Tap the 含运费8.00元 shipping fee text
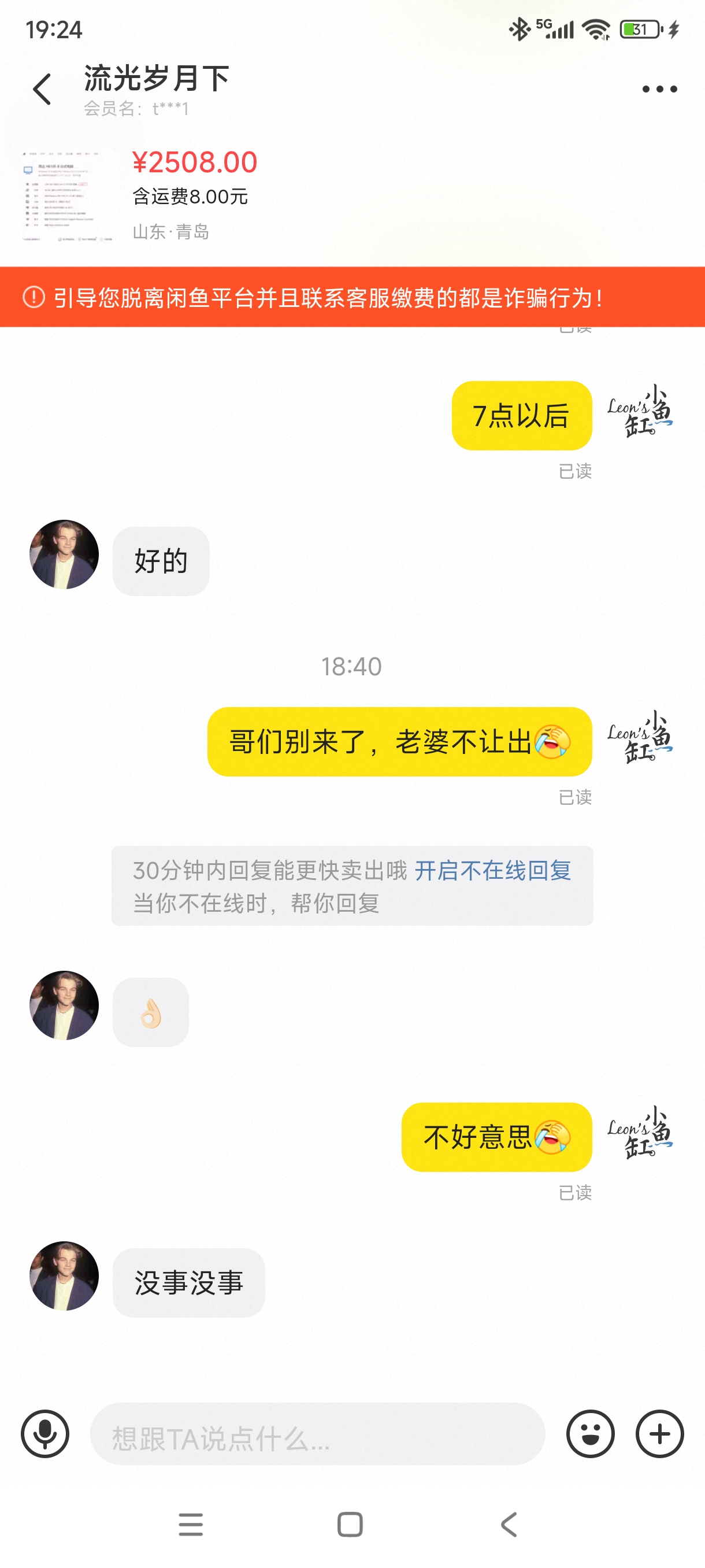This screenshot has width=705, height=1568. [190, 196]
